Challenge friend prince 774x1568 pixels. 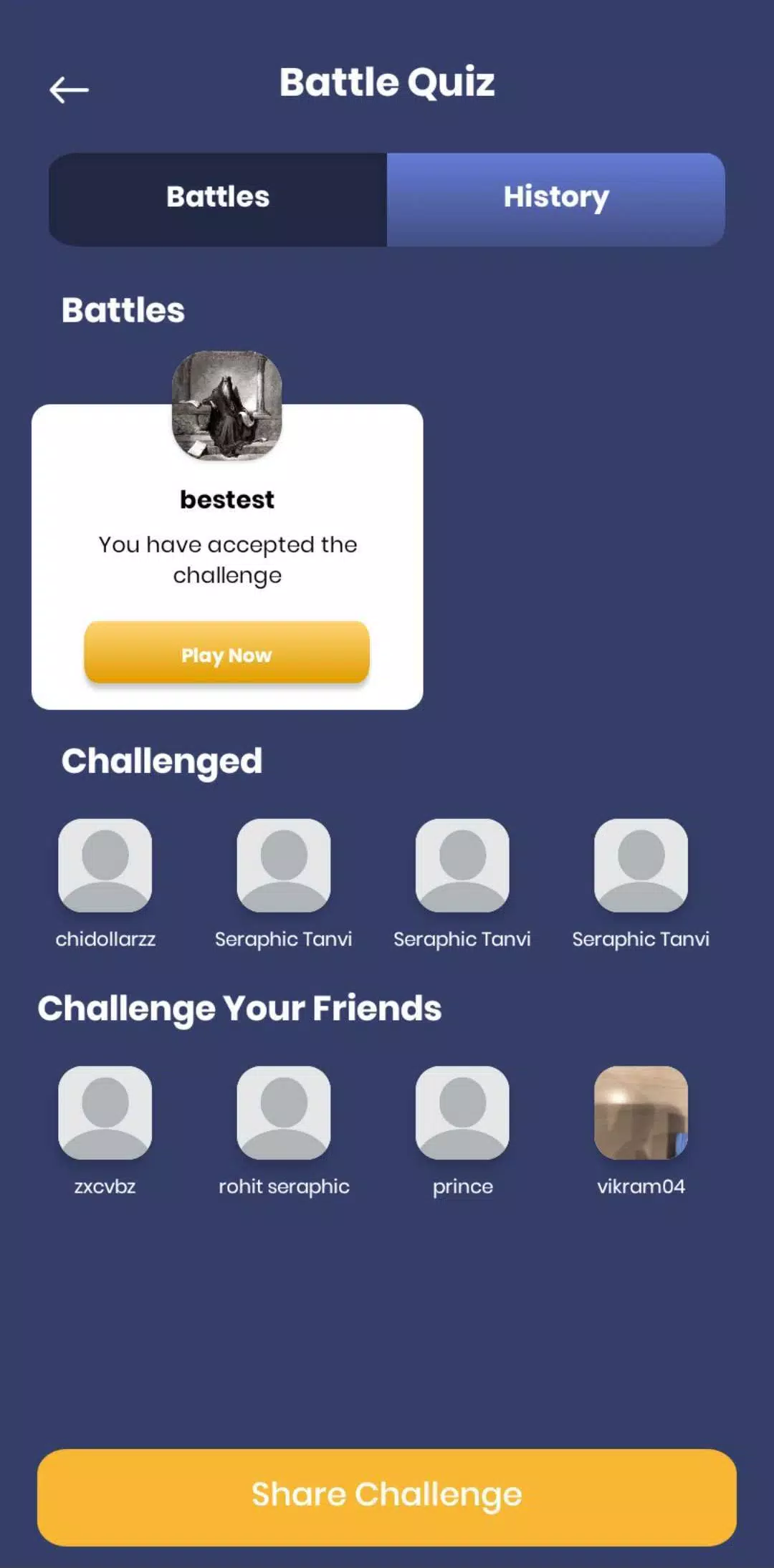[x=462, y=1113]
